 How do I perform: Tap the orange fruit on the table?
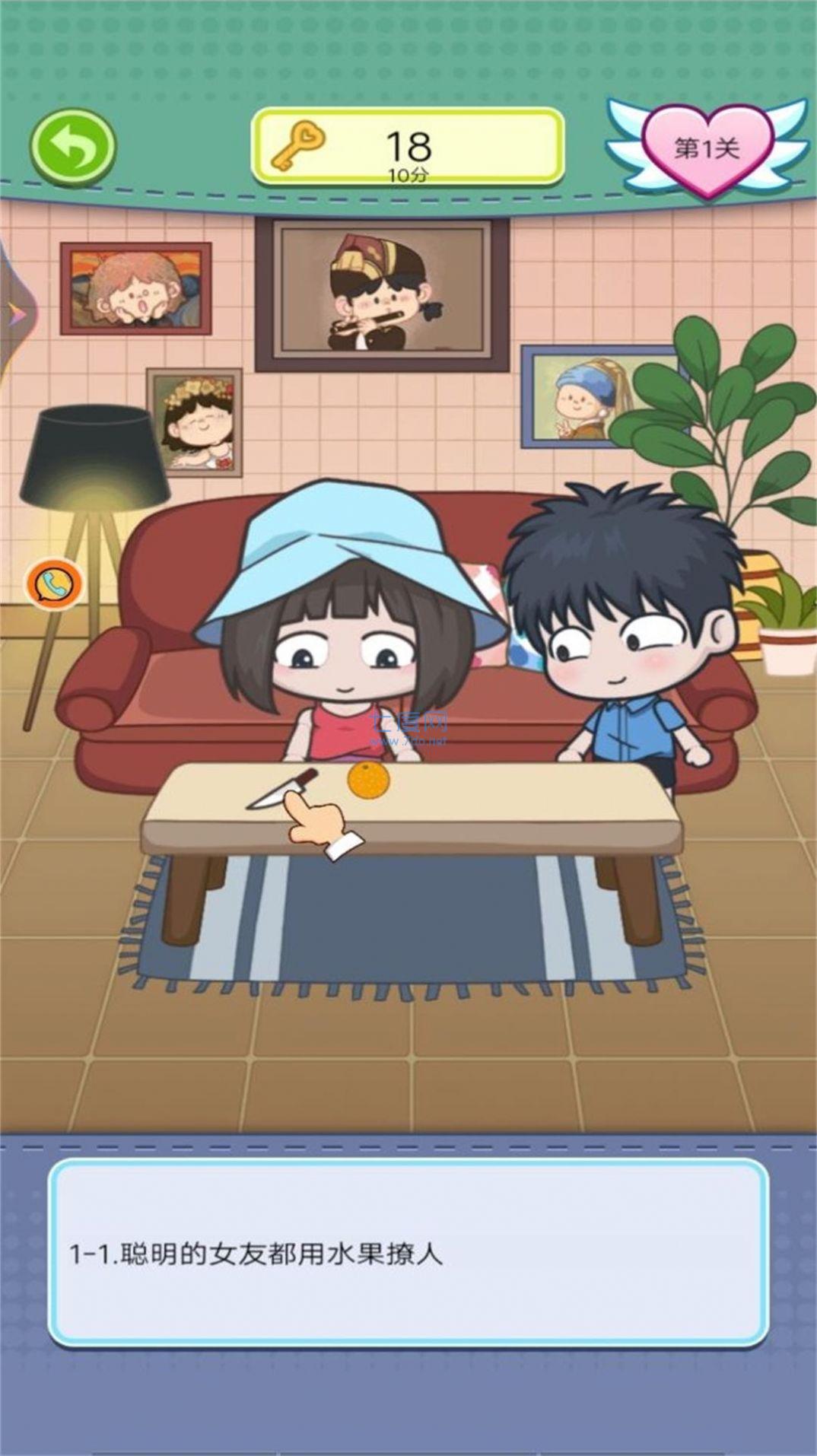point(369,781)
